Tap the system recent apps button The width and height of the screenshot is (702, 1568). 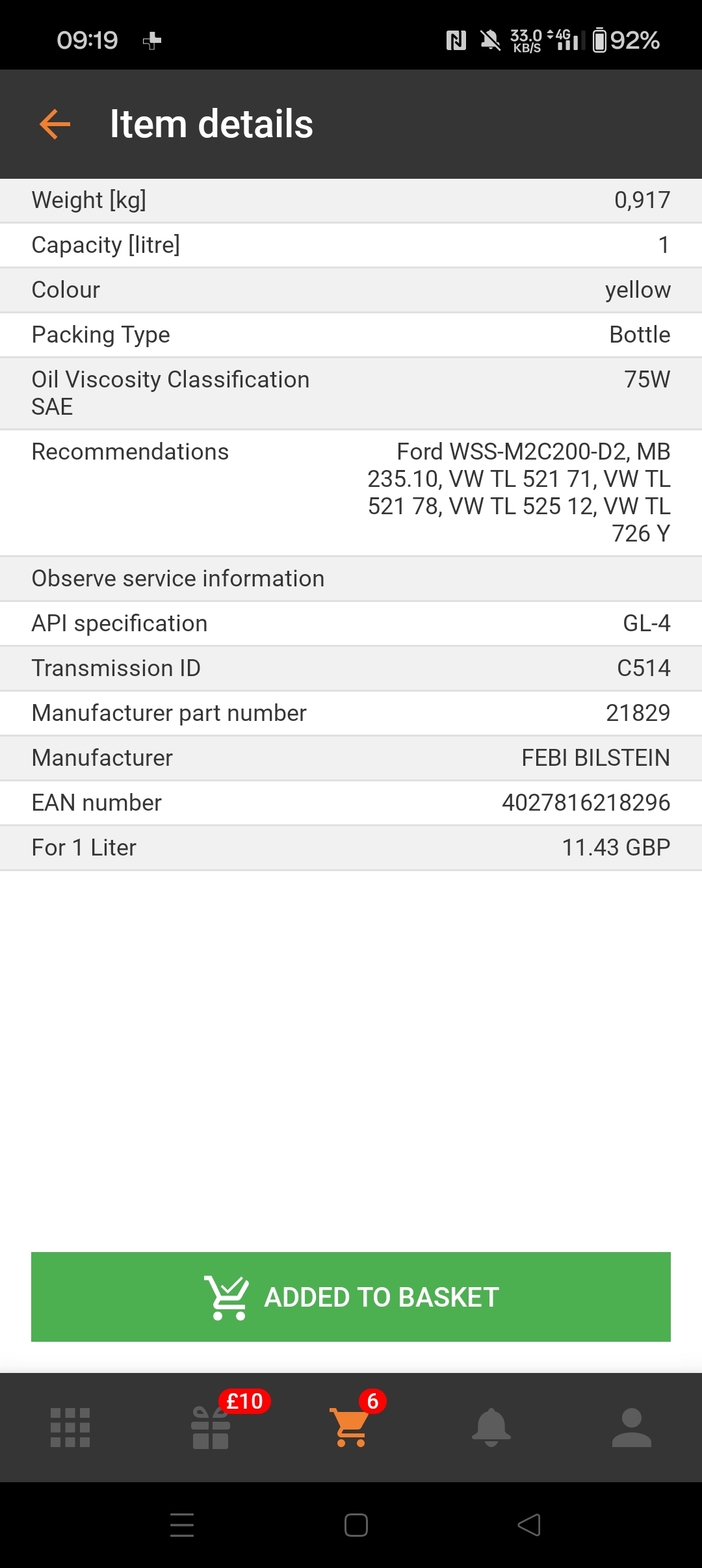(x=182, y=1525)
